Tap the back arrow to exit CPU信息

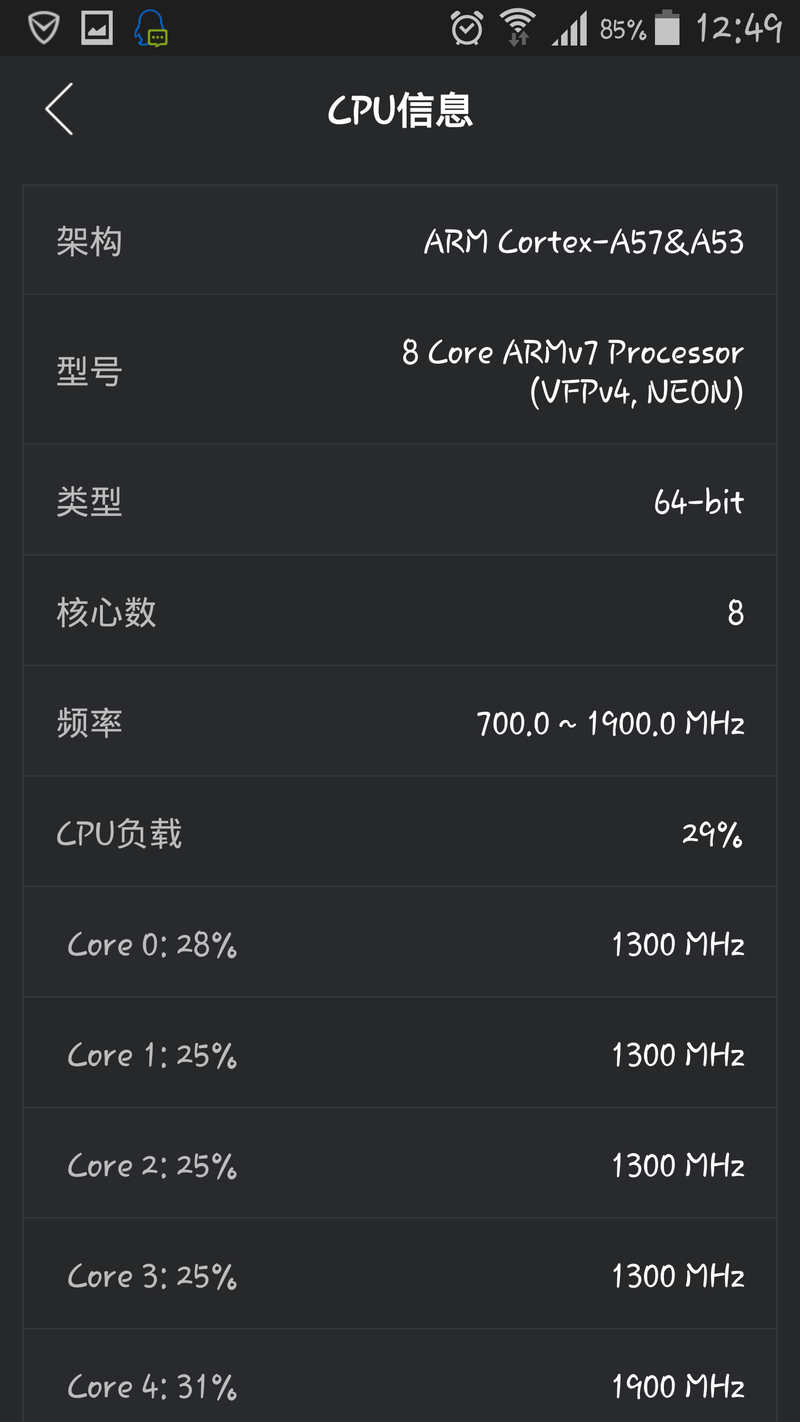click(58, 108)
